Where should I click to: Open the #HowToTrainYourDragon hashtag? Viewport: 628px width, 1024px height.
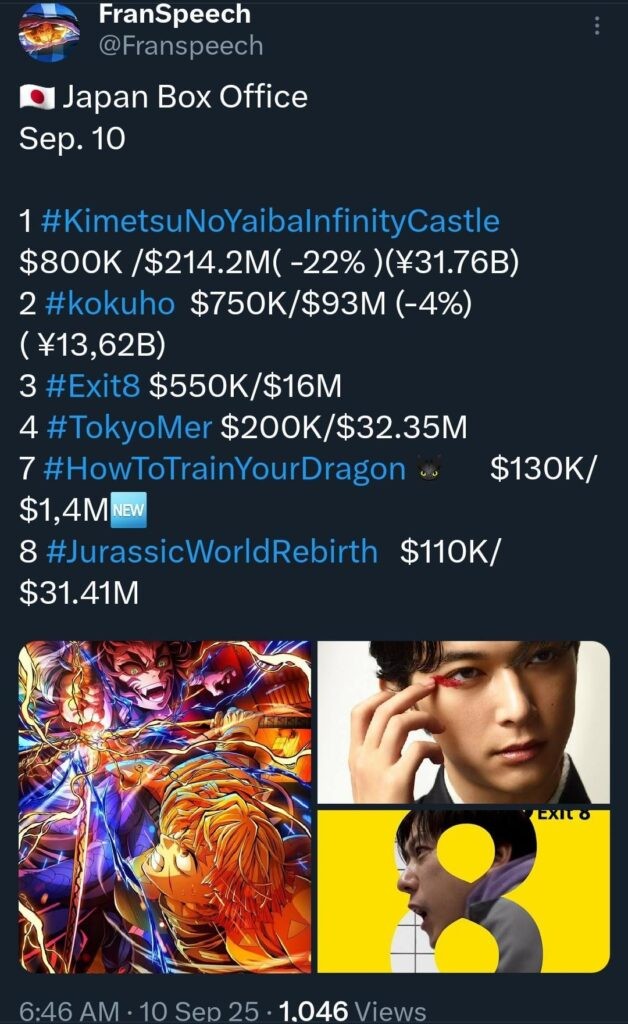pyautogui.click(x=226, y=469)
